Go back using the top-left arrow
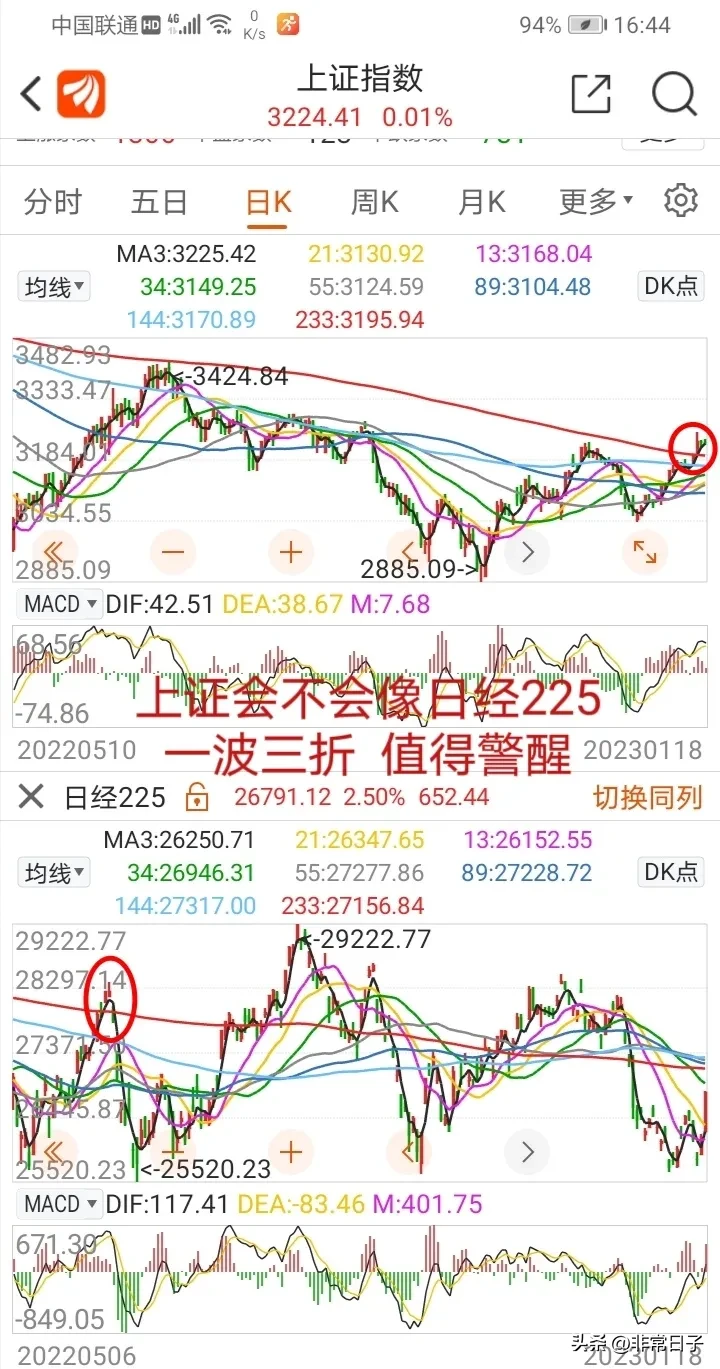The height and width of the screenshot is (1369, 720). (32, 95)
